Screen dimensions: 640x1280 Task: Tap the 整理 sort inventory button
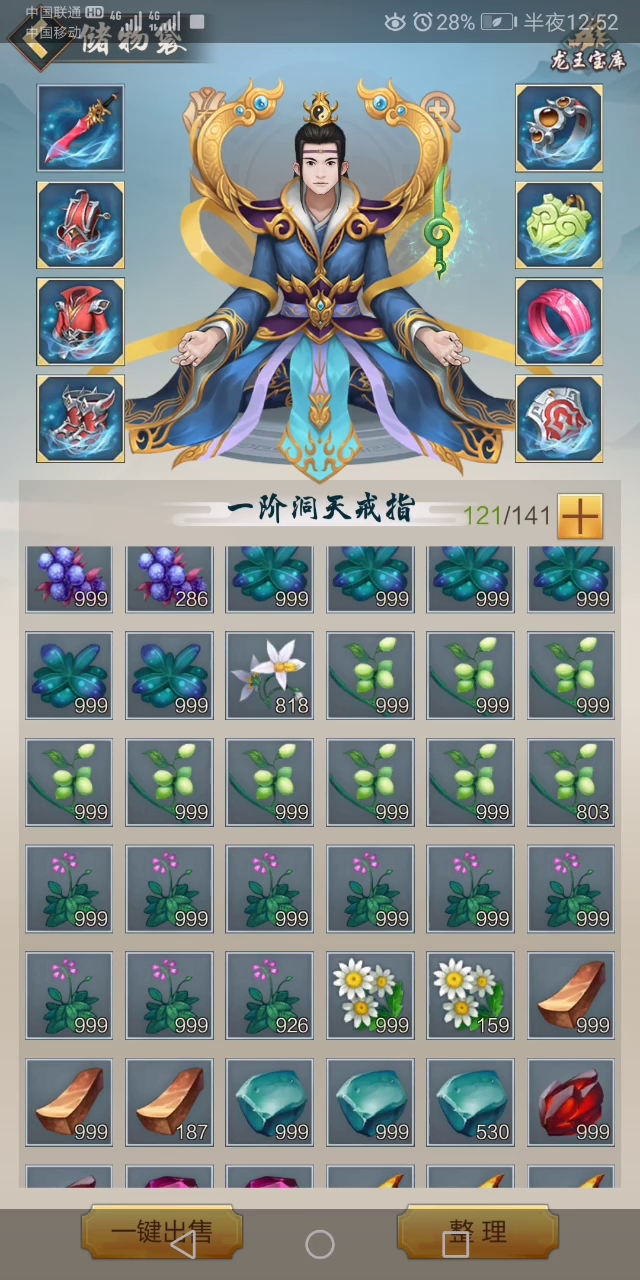coord(478,1231)
